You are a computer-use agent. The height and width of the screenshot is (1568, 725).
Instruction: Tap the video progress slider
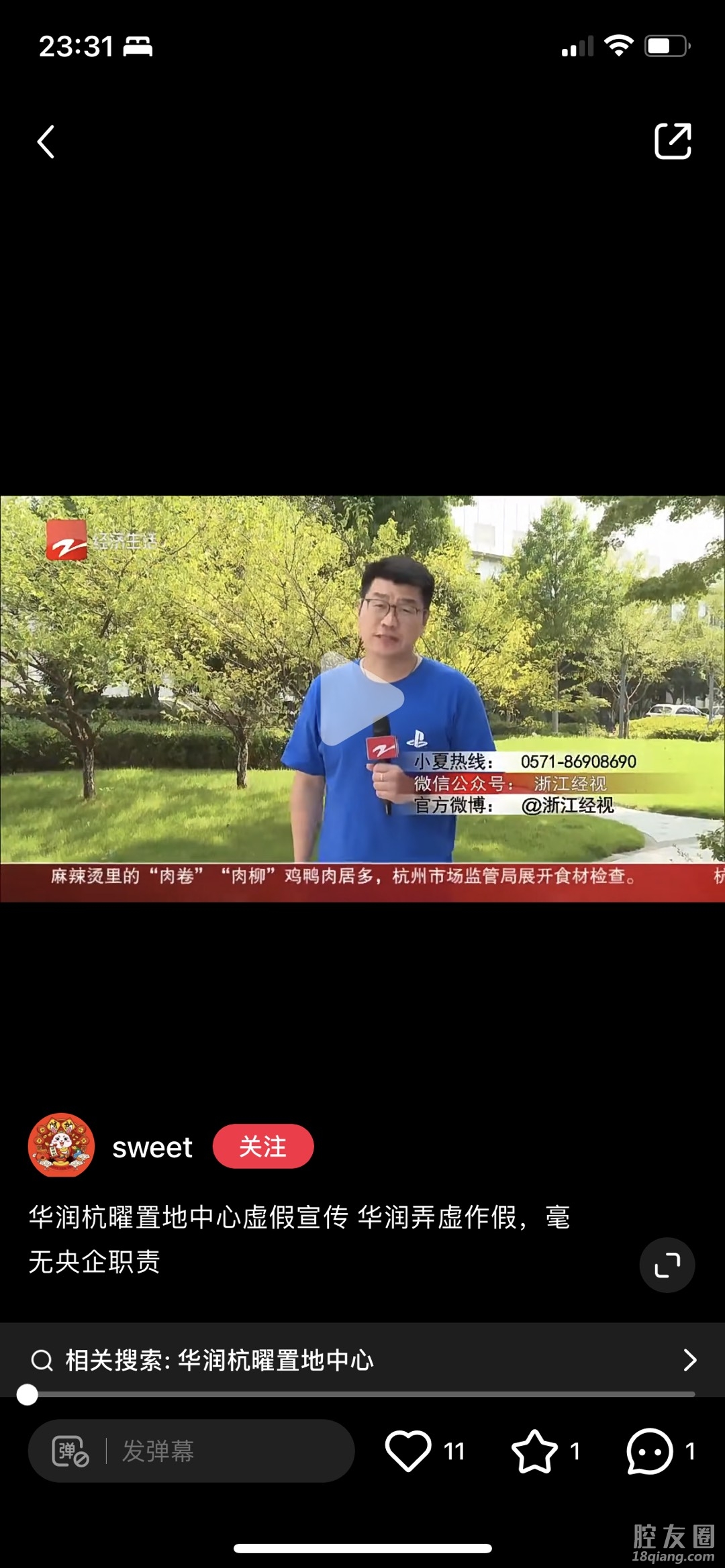point(362,1394)
